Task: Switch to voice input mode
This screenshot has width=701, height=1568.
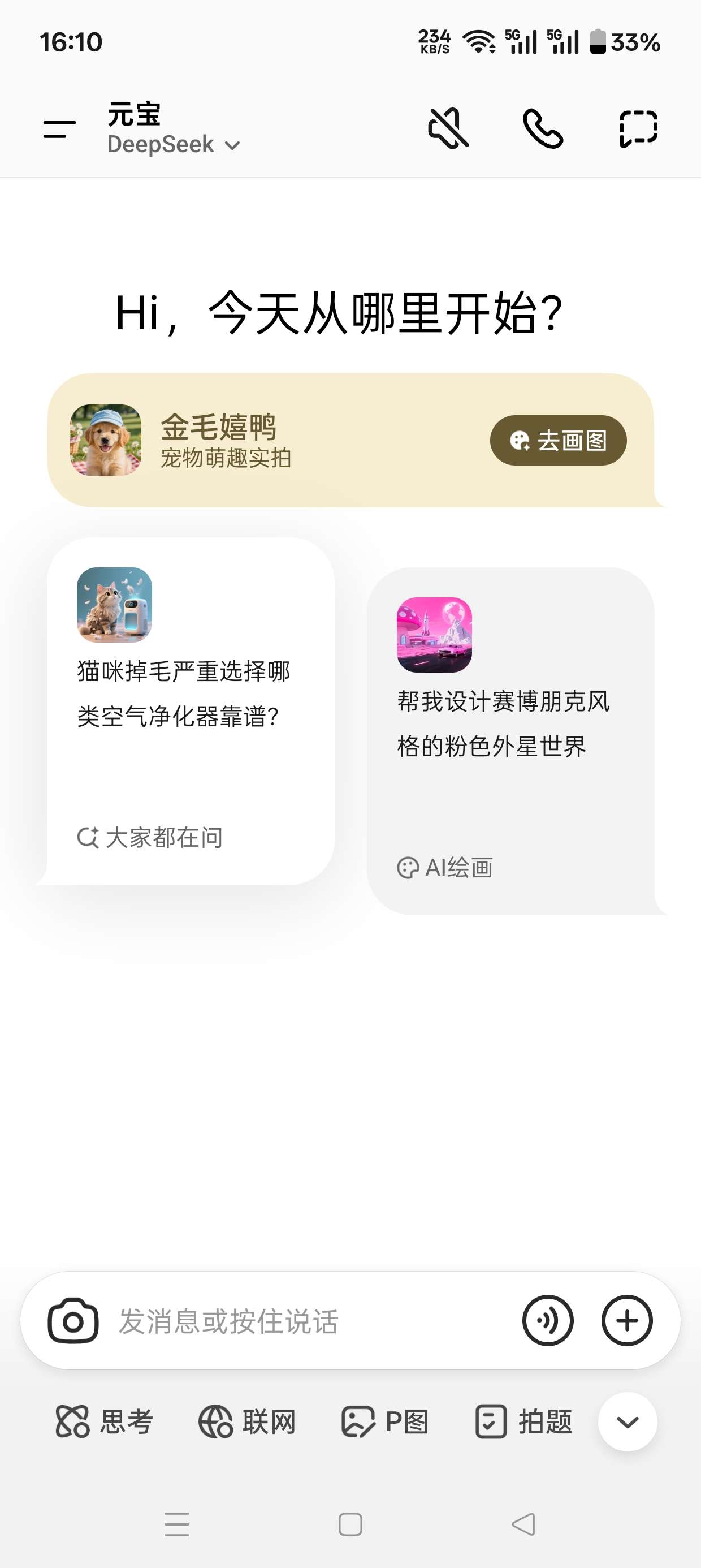Action: (x=548, y=1320)
